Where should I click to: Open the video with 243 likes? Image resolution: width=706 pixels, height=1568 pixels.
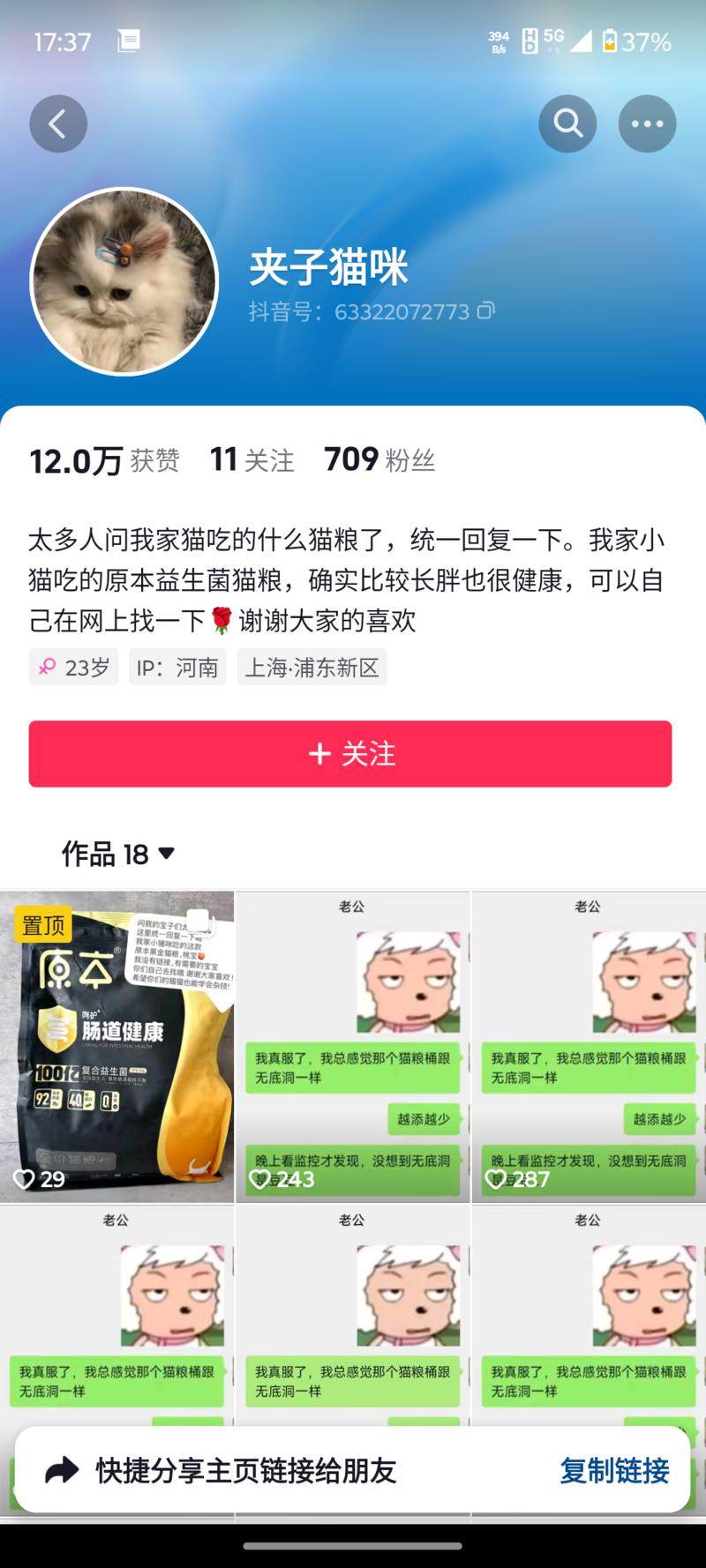coord(352,1046)
